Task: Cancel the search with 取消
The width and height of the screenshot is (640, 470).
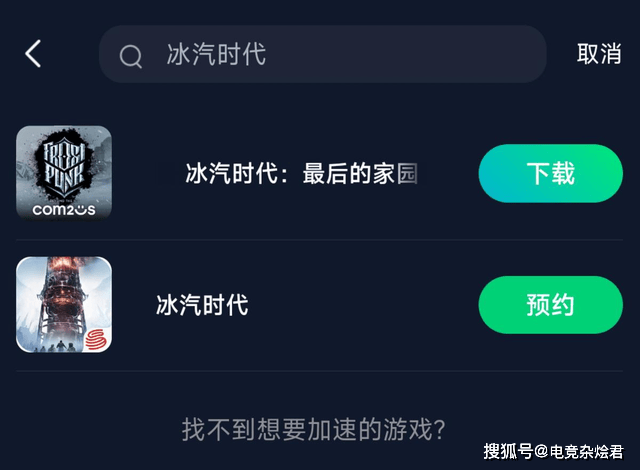Action: pos(598,54)
